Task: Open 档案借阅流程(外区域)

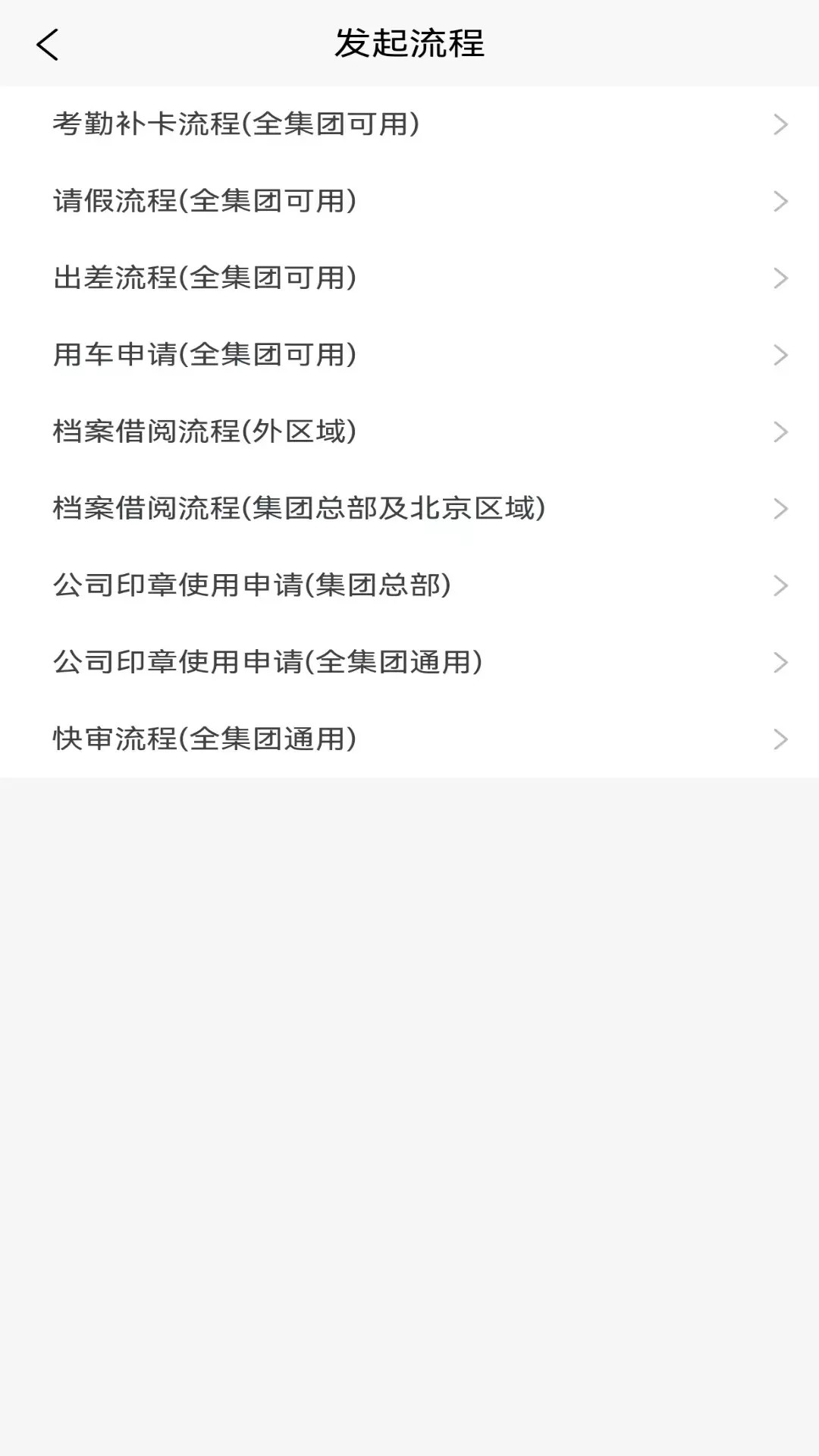Action: (x=409, y=431)
